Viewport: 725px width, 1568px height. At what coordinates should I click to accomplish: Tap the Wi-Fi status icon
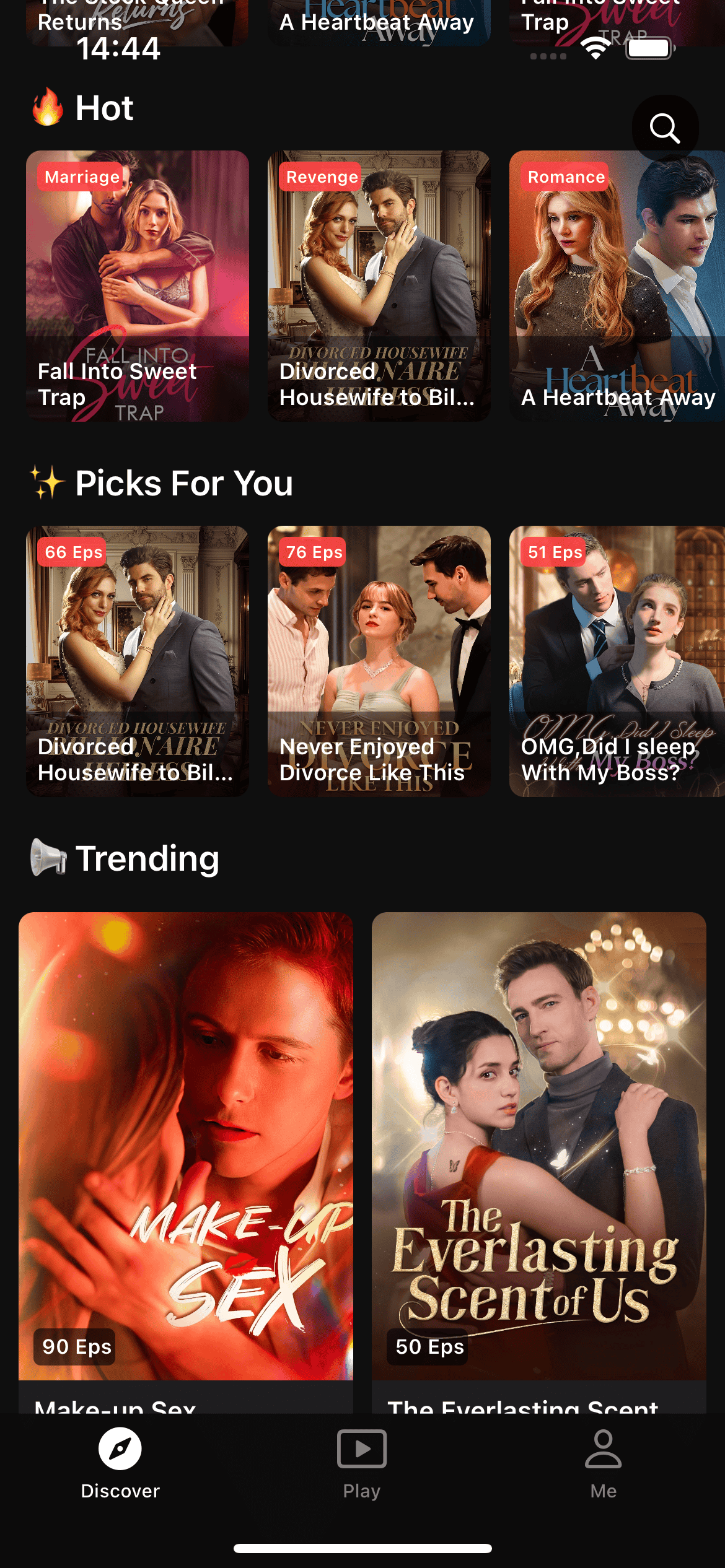(x=594, y=47)
